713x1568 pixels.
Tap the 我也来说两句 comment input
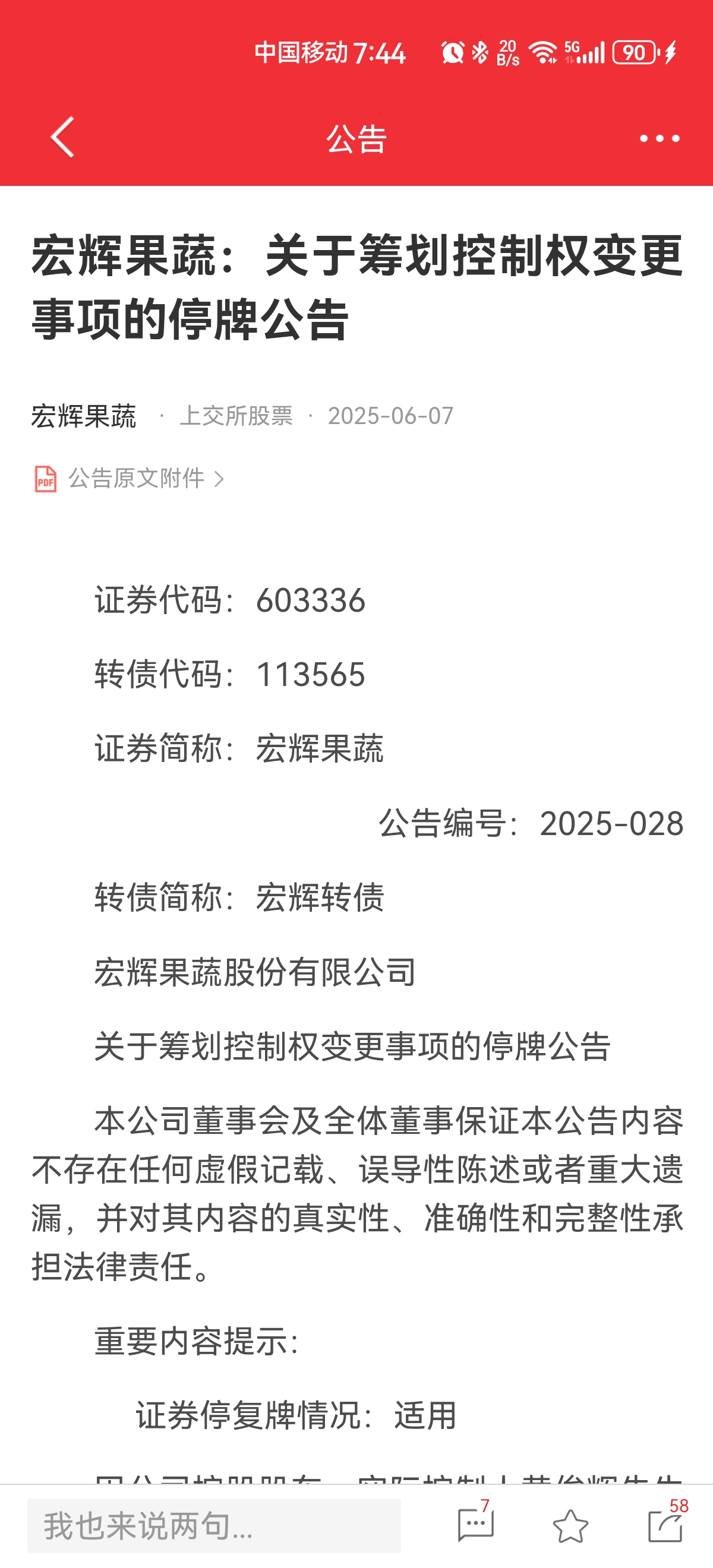click(x=214, y=1525)
